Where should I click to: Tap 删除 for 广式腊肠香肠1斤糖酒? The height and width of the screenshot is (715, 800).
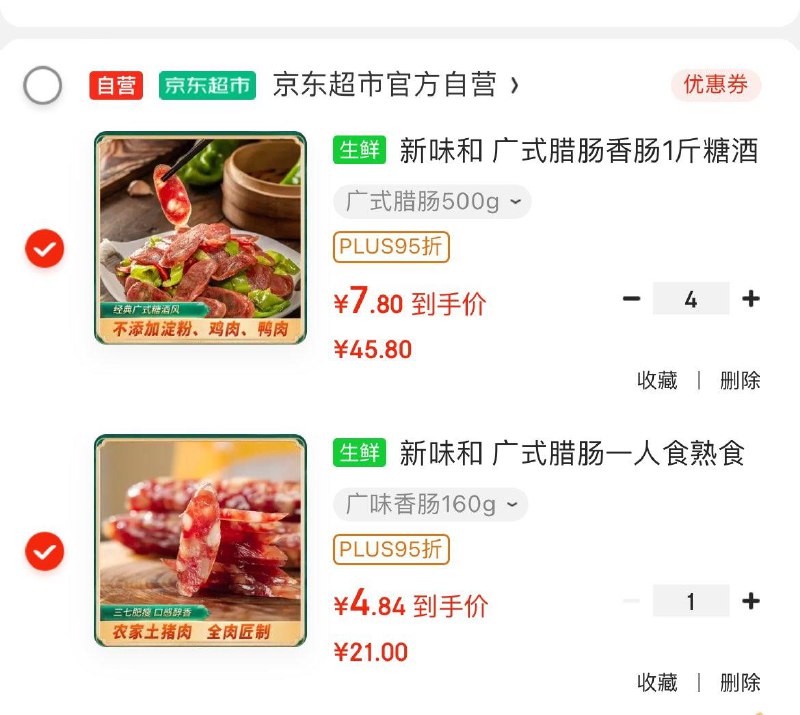[x=740, y=380]
